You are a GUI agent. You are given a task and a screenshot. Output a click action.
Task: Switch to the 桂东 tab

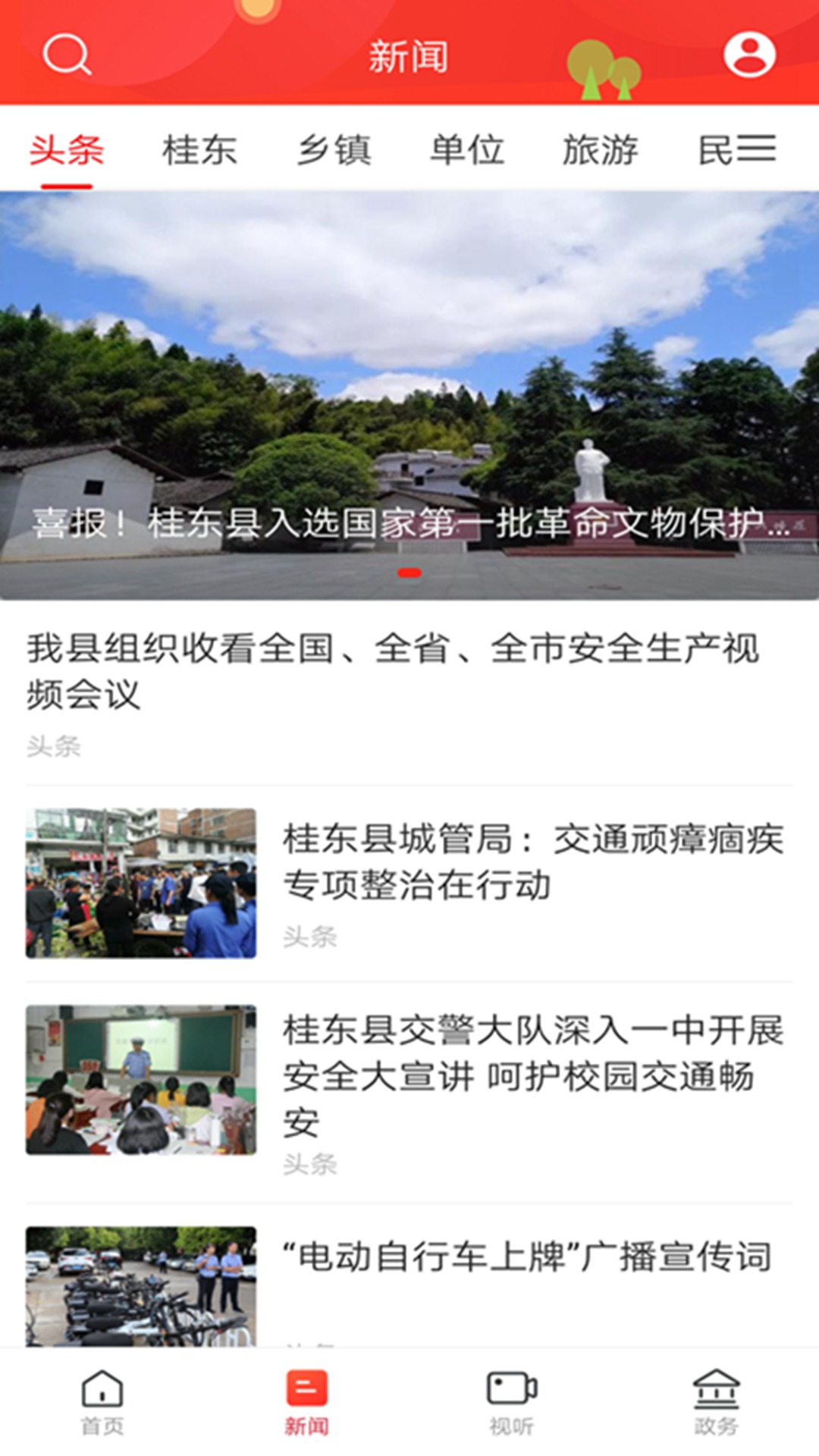pos(199,149)
